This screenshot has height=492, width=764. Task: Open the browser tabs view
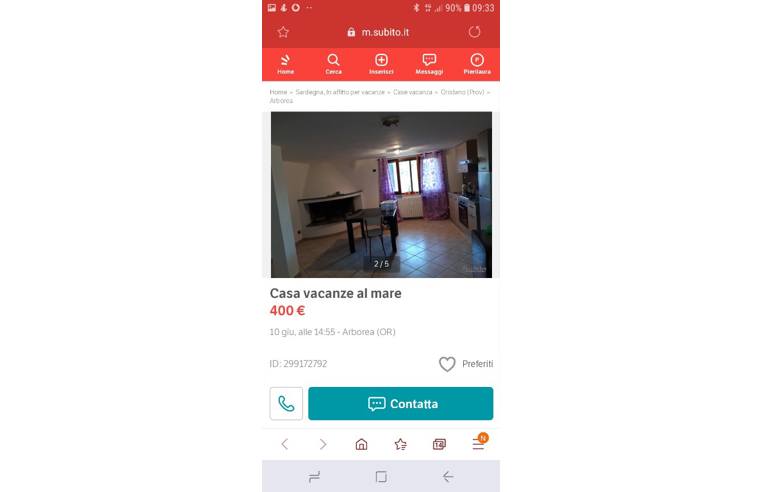439,444
